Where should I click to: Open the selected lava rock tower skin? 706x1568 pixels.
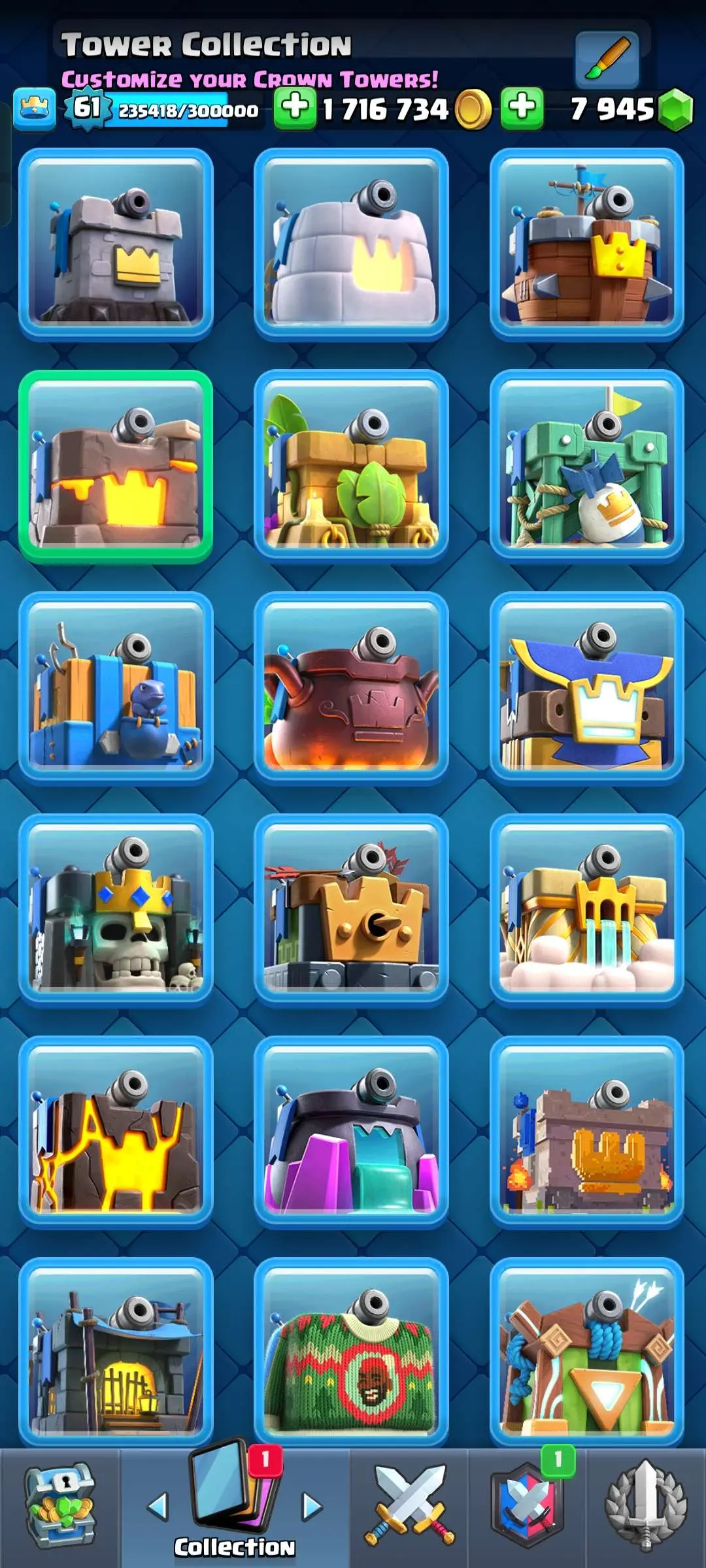point(116,466)
